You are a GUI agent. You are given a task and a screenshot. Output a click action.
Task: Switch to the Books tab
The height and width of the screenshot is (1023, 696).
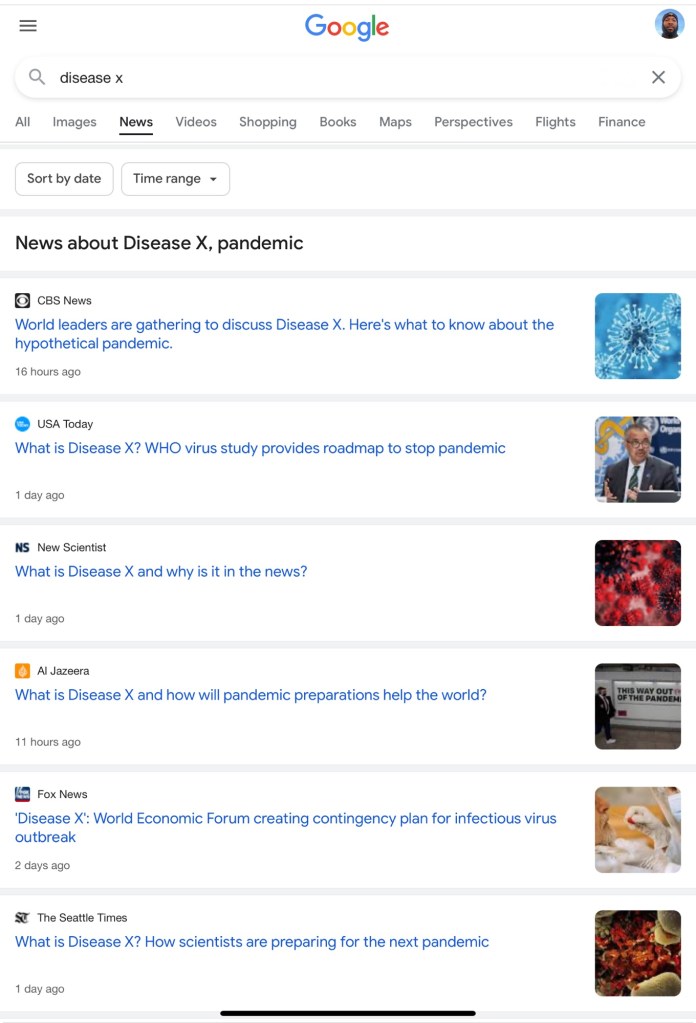click(x=337, y=122)
